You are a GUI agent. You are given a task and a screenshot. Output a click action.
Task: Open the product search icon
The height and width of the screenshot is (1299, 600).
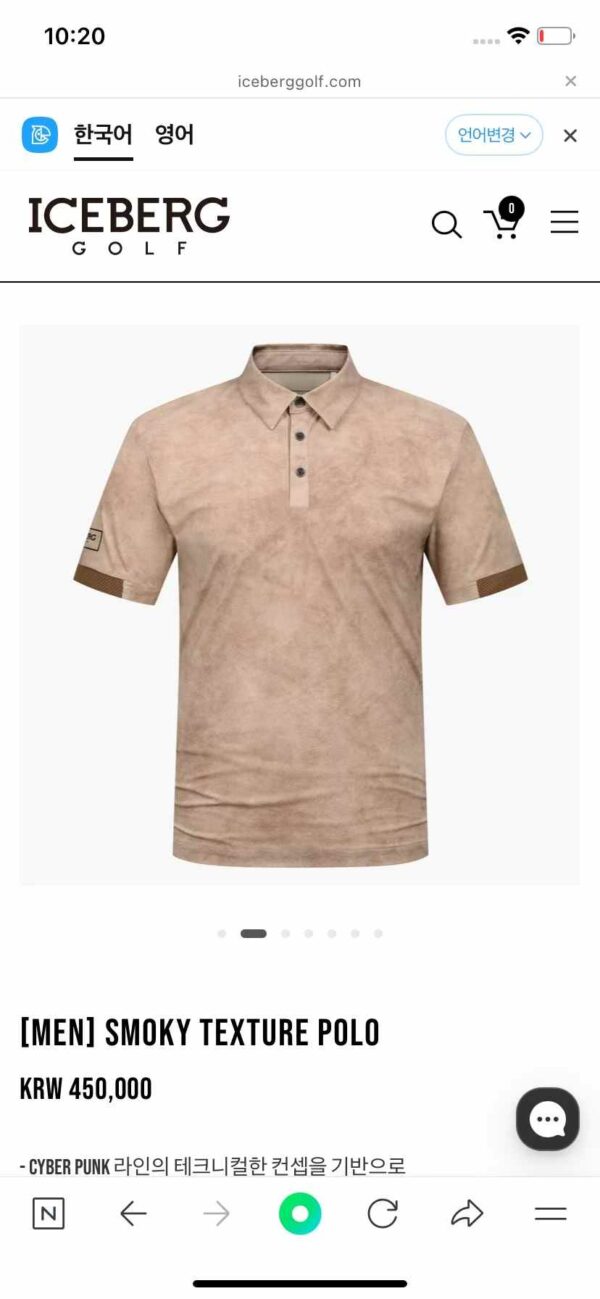click(x=446, y=224)
